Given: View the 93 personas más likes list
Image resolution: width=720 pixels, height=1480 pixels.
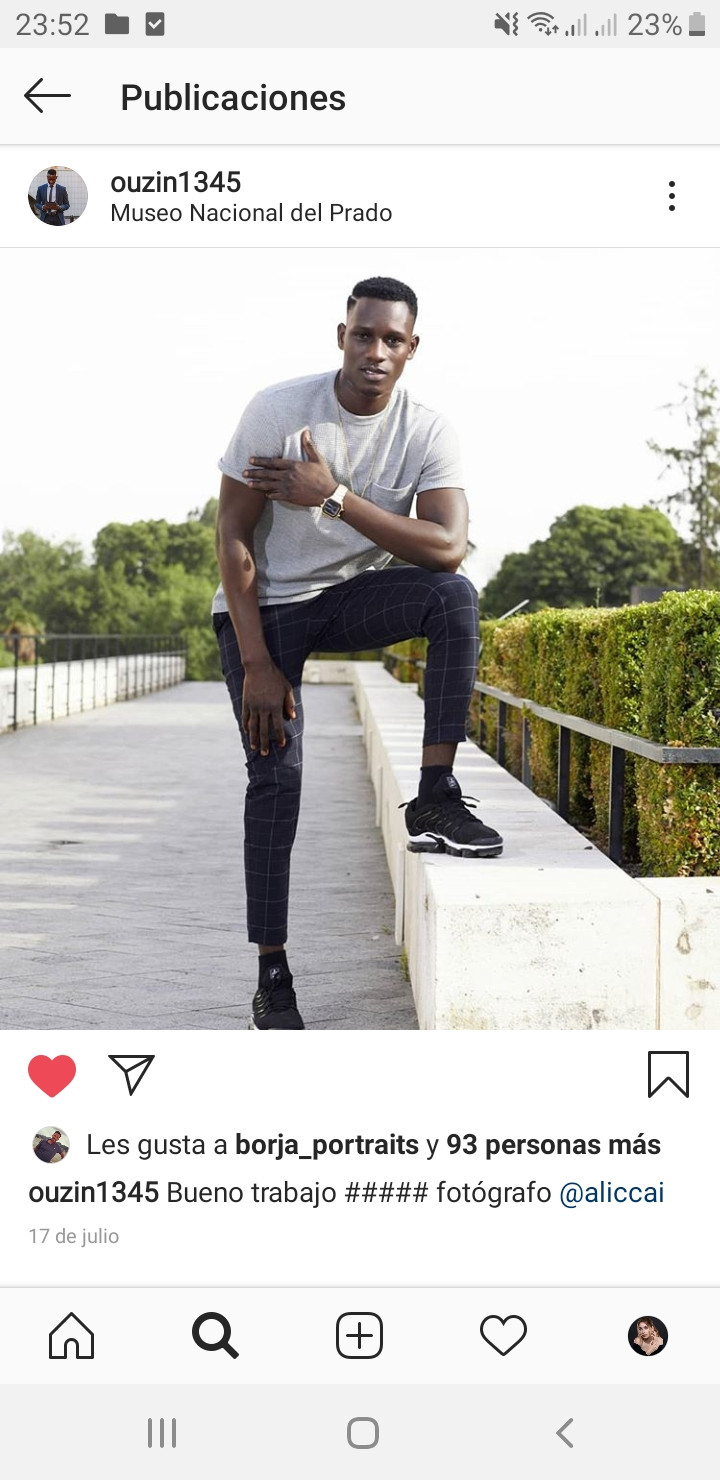Looking at the screenshot, I should [553, 1145].
